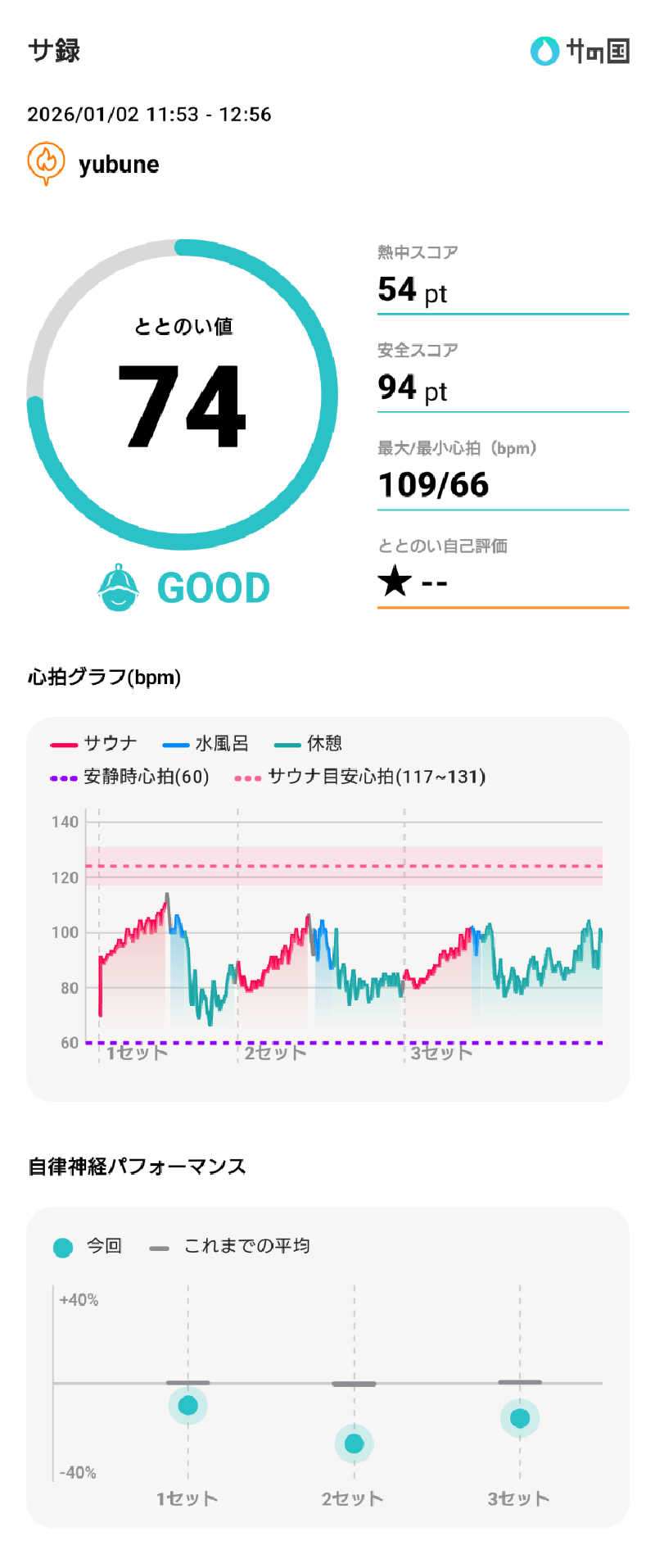
Task: Toggle the 安静時心拍(60) dotted line legend
Action: click(63, 776)
